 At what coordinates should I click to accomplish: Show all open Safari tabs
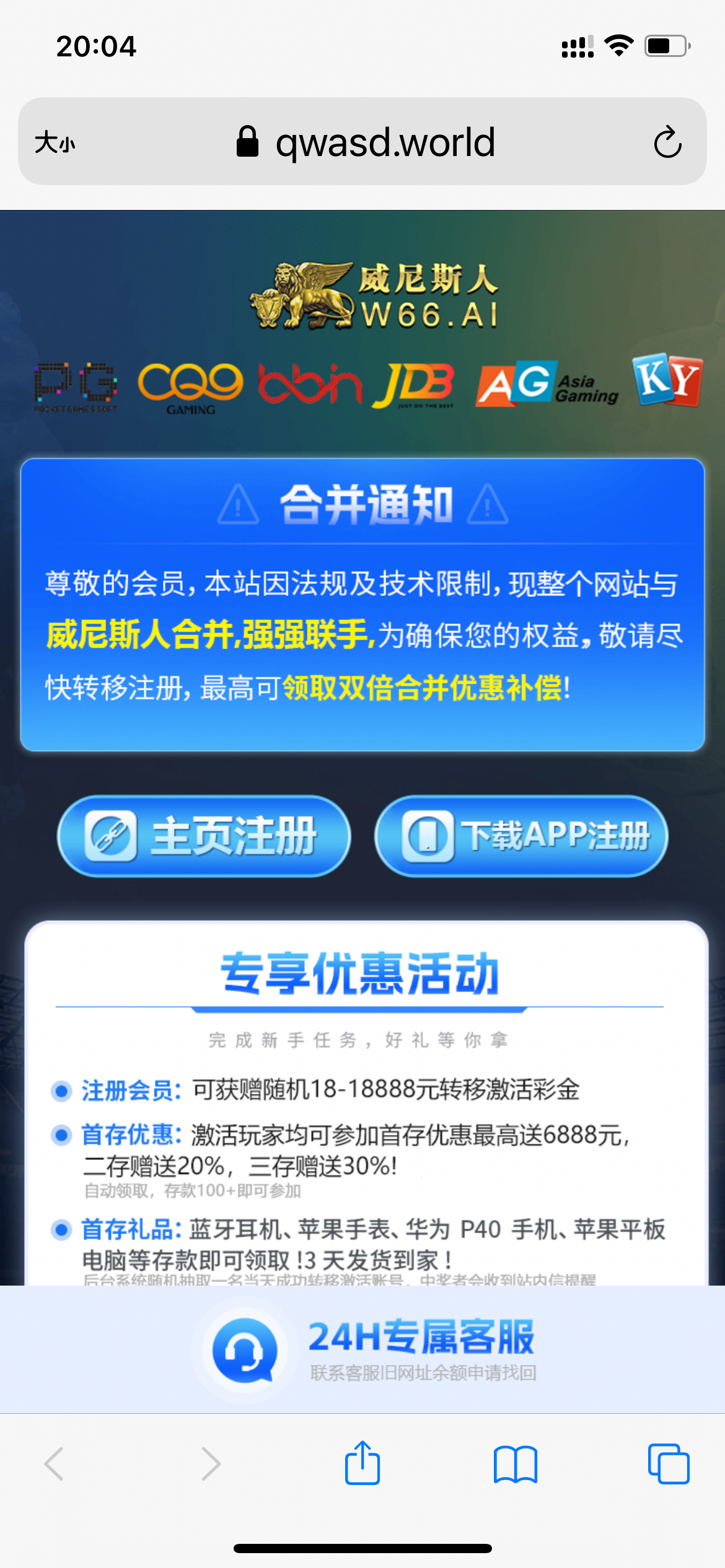pyautogui.click(x=668, y=1463)
